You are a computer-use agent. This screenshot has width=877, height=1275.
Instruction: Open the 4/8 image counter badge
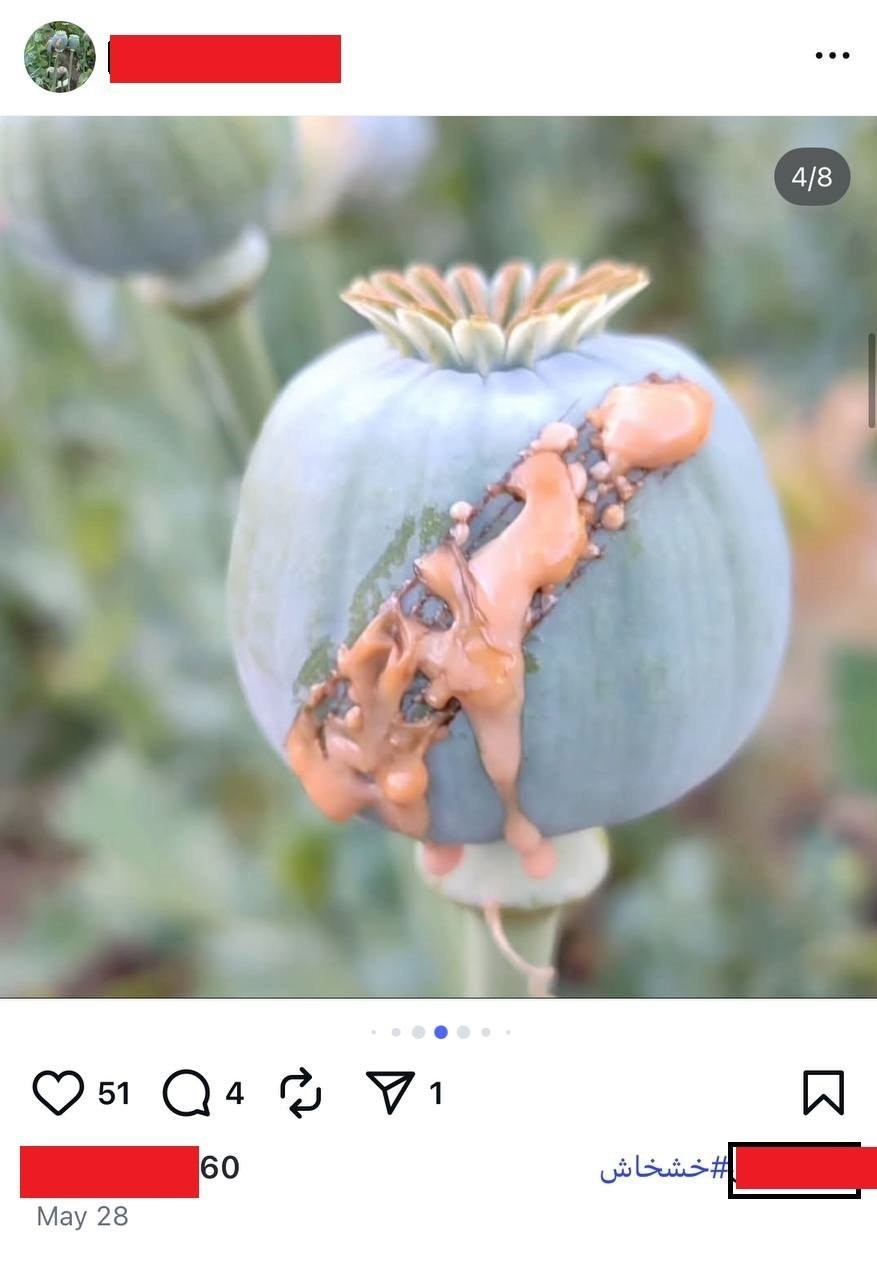point(812,174)
